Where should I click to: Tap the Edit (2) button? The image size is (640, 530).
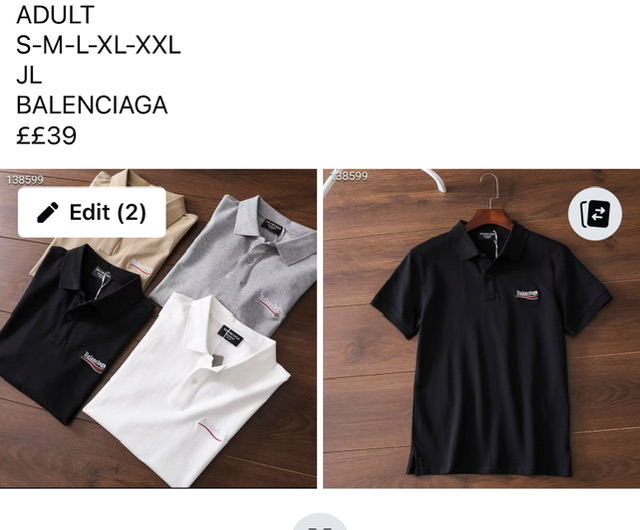(x=91, y=212)
